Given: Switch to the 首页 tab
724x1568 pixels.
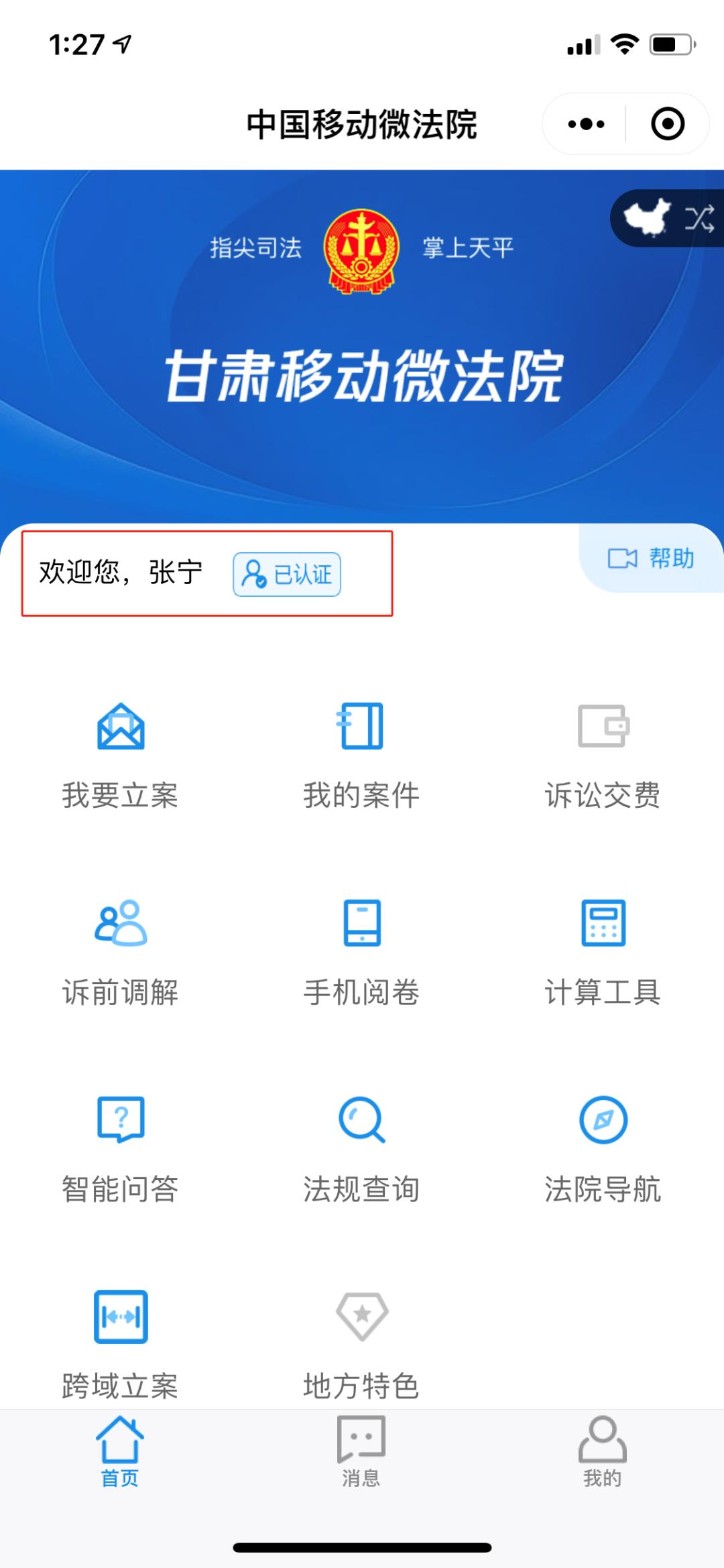Looking at the screenshot, I should pyautogui.click(x=120, y=1452).
